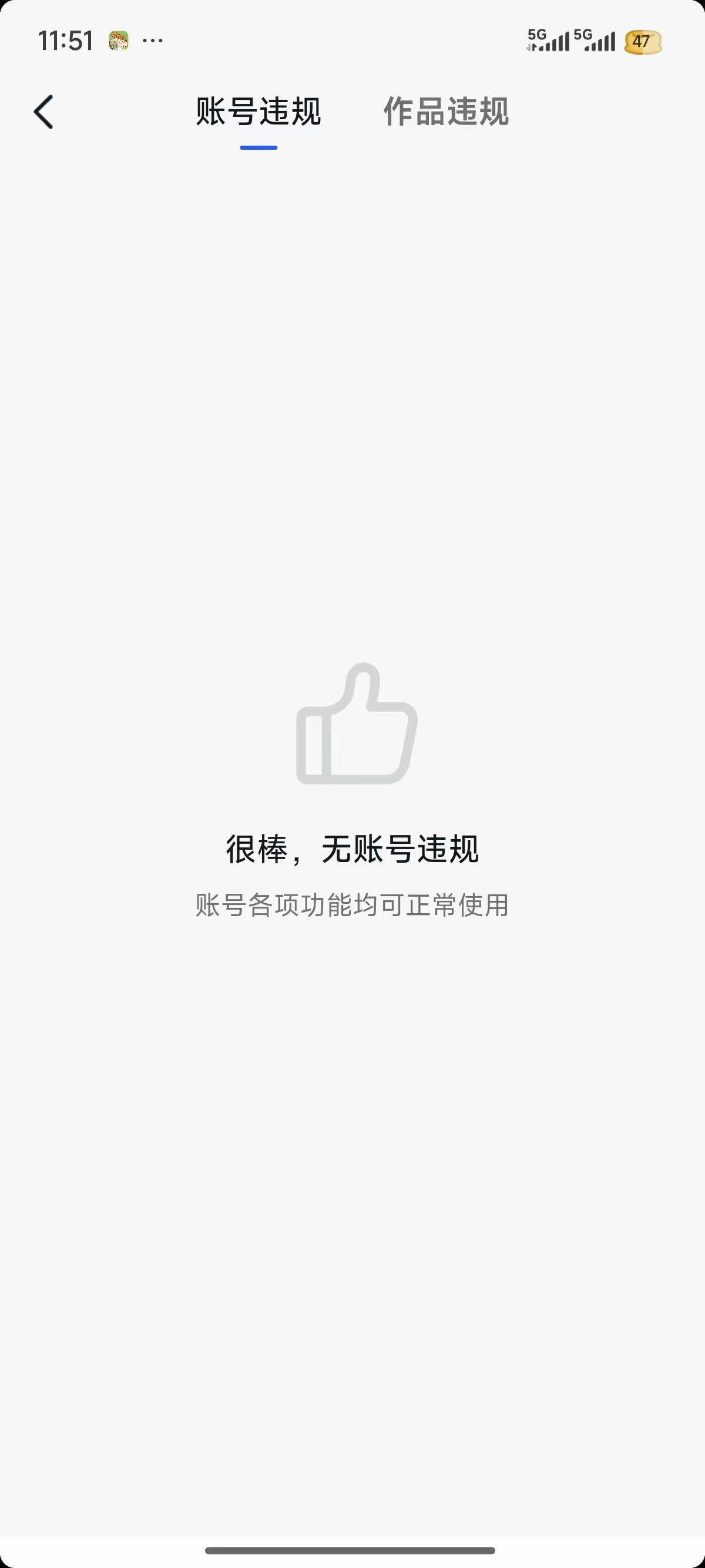This screenshot has height=1568, width=705.
Task: Go back using the top-left arrow
Action: [43, 112]
